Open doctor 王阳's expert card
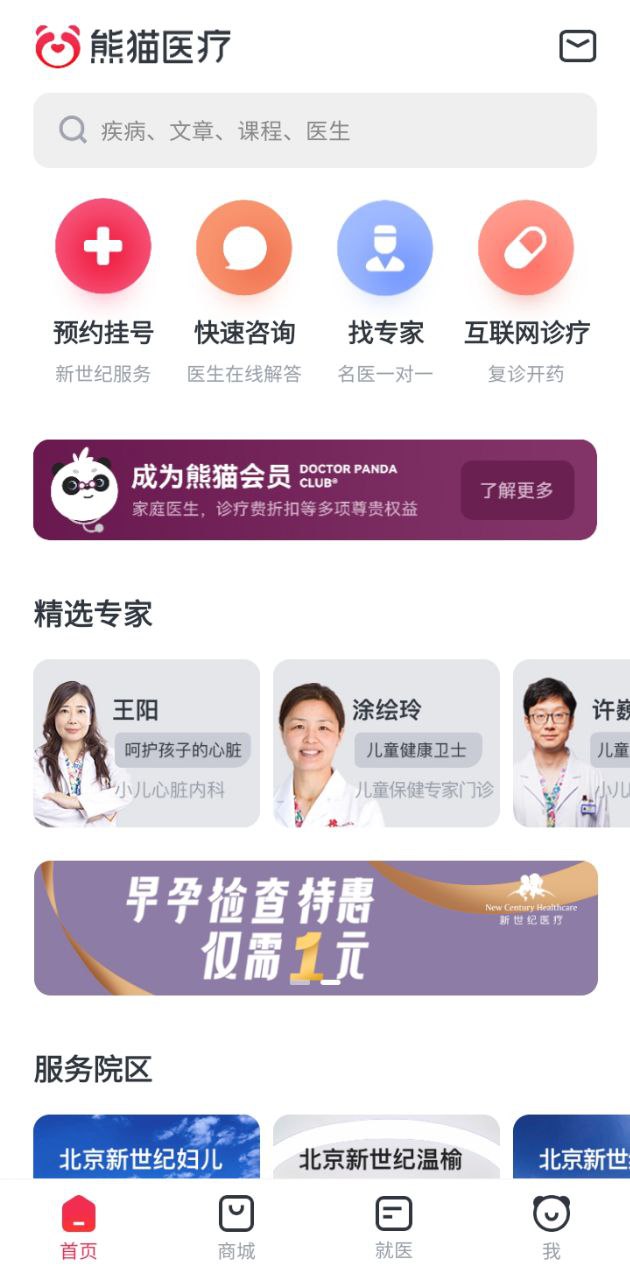 pos(146,743)
